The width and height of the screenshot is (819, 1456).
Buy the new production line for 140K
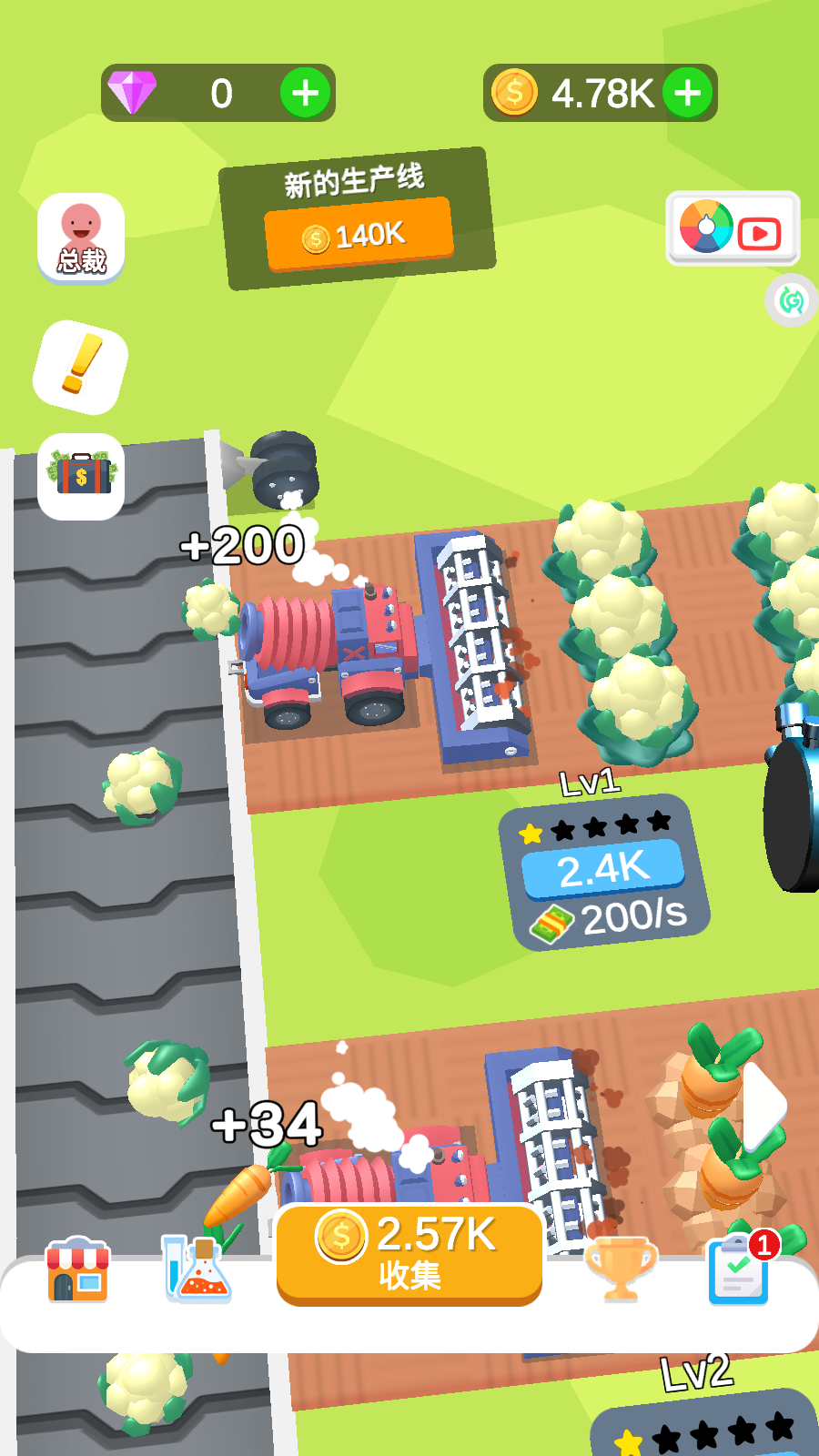pyautogui.click(x=359, y=234)
